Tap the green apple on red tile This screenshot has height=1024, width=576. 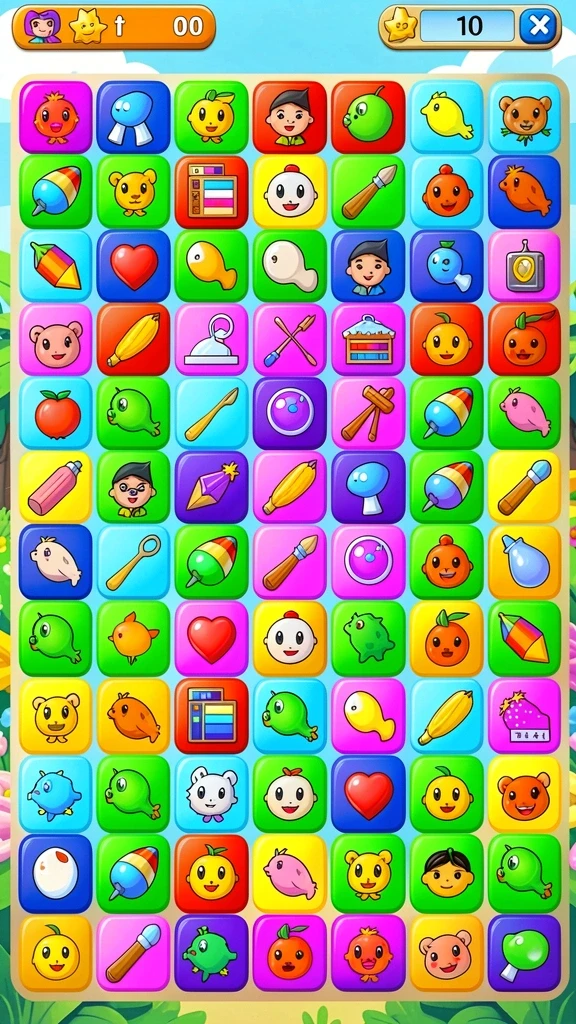pyautogui.click(x=368, y=117)
